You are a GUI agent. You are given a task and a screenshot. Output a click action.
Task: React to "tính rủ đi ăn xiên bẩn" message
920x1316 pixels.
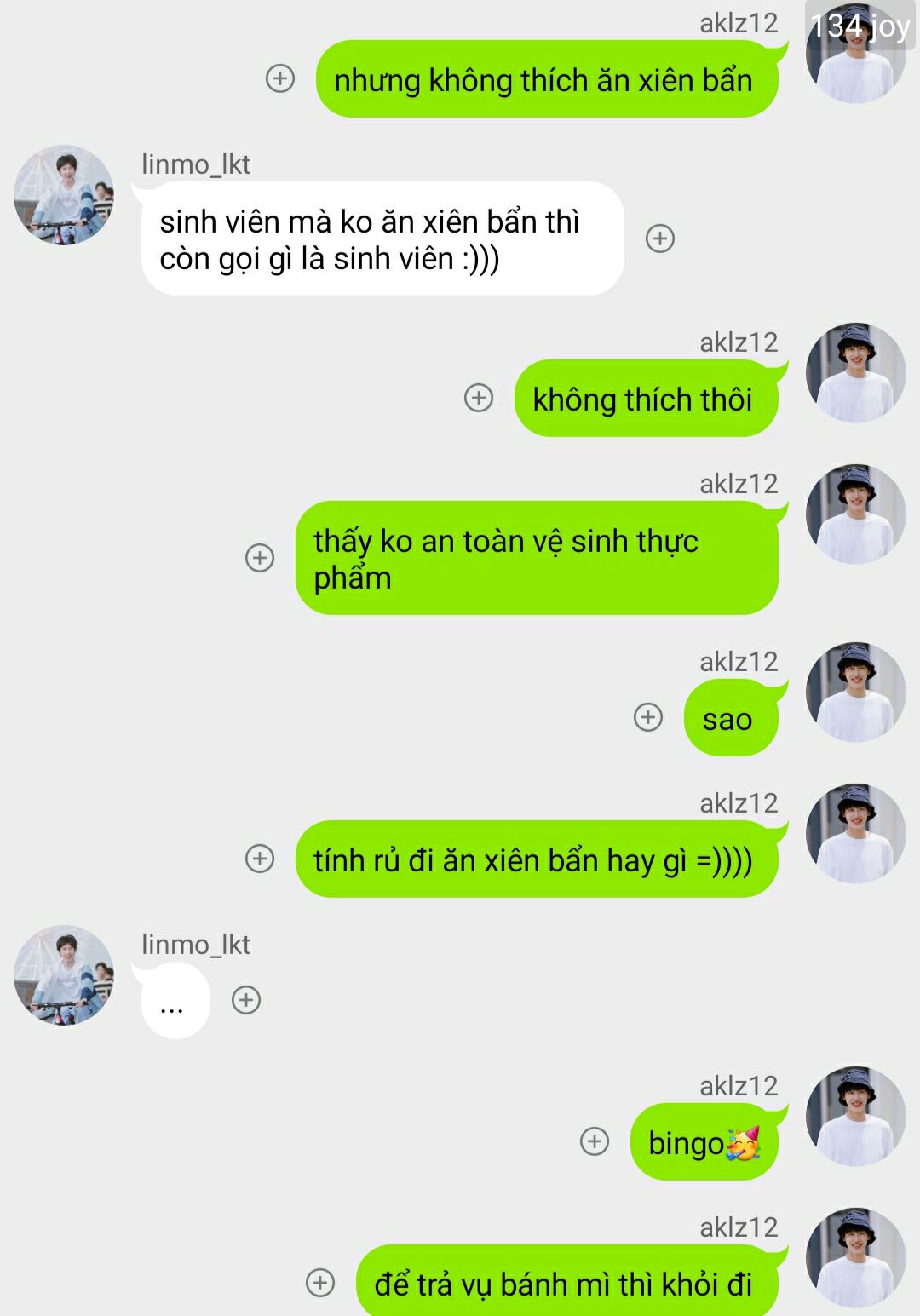260,859
